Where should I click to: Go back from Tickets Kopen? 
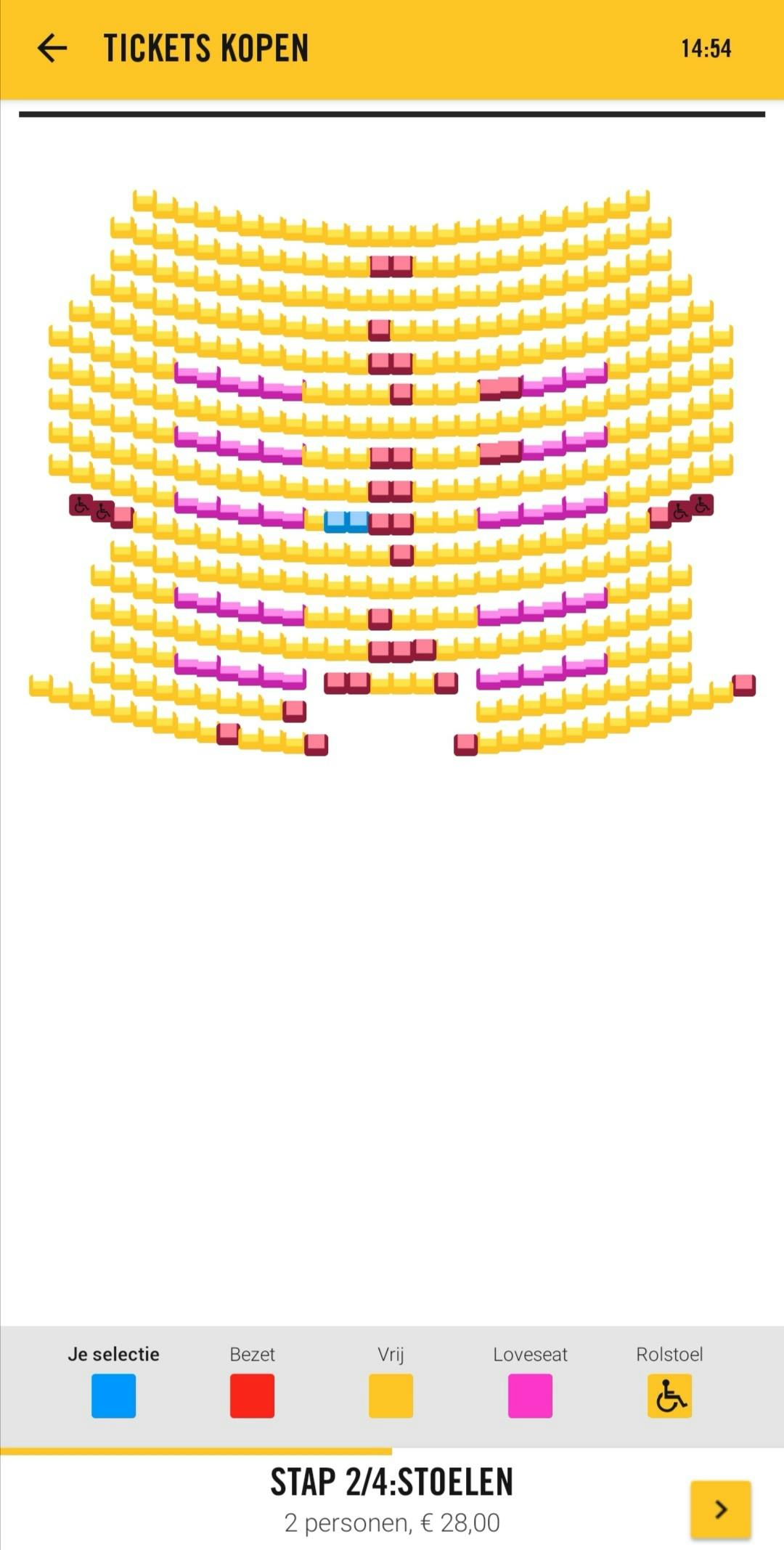pyautogui.click(x=52, y=49)
